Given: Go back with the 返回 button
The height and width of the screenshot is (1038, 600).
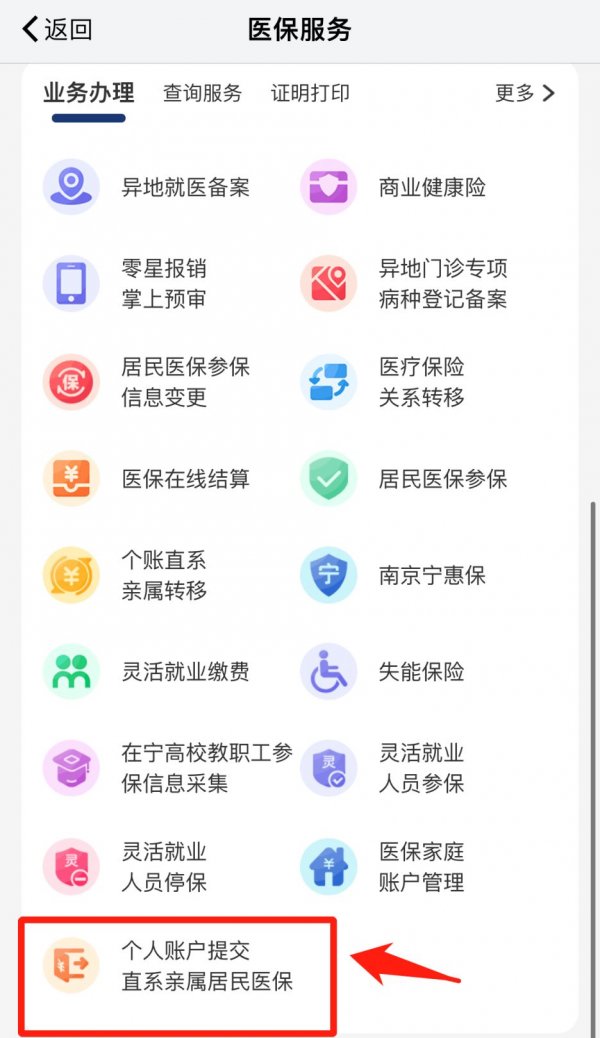Looking at the screenshot, I should [x=57, y=30].
